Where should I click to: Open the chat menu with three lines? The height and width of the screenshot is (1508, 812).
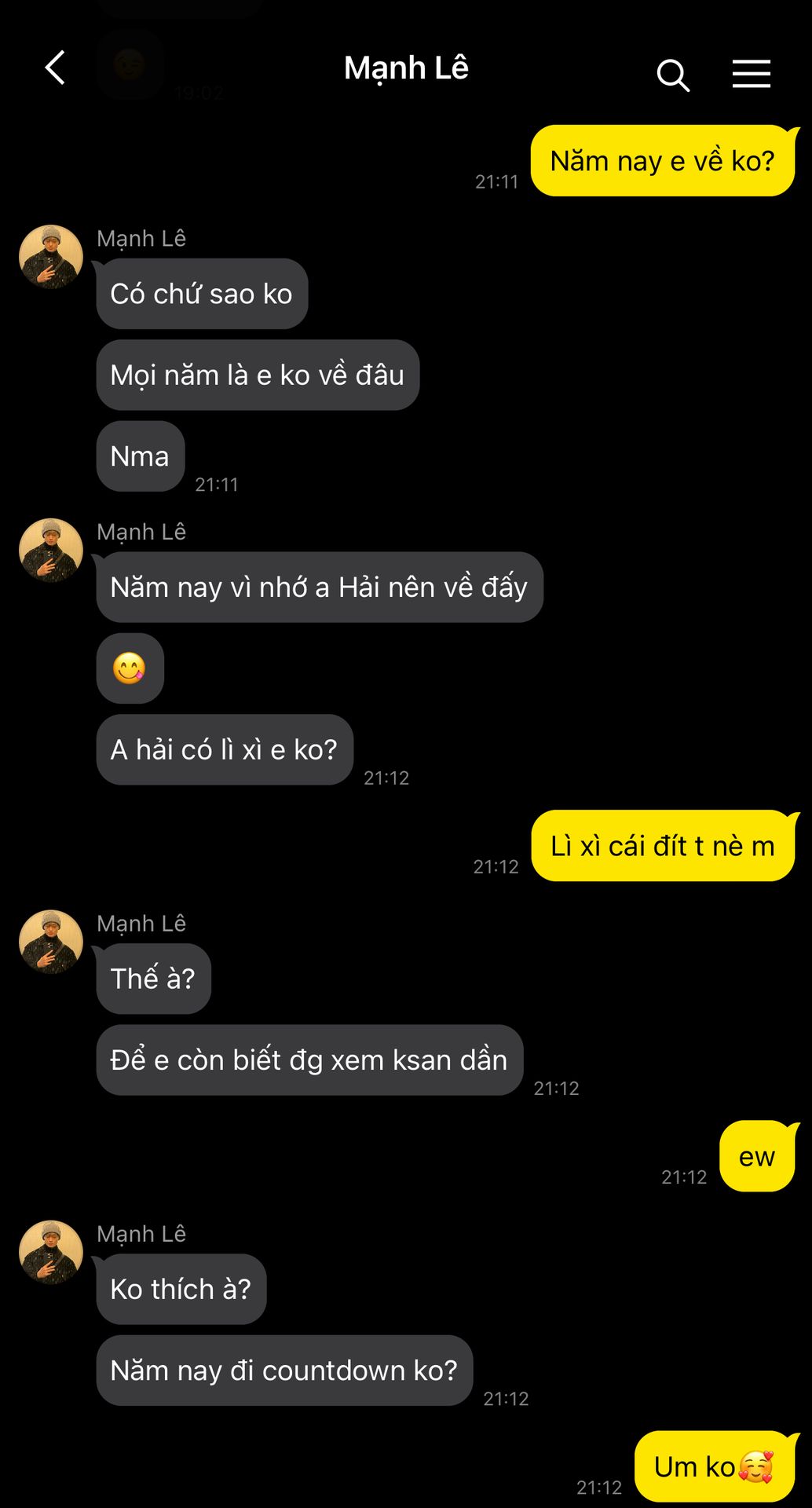coord(752,74)
